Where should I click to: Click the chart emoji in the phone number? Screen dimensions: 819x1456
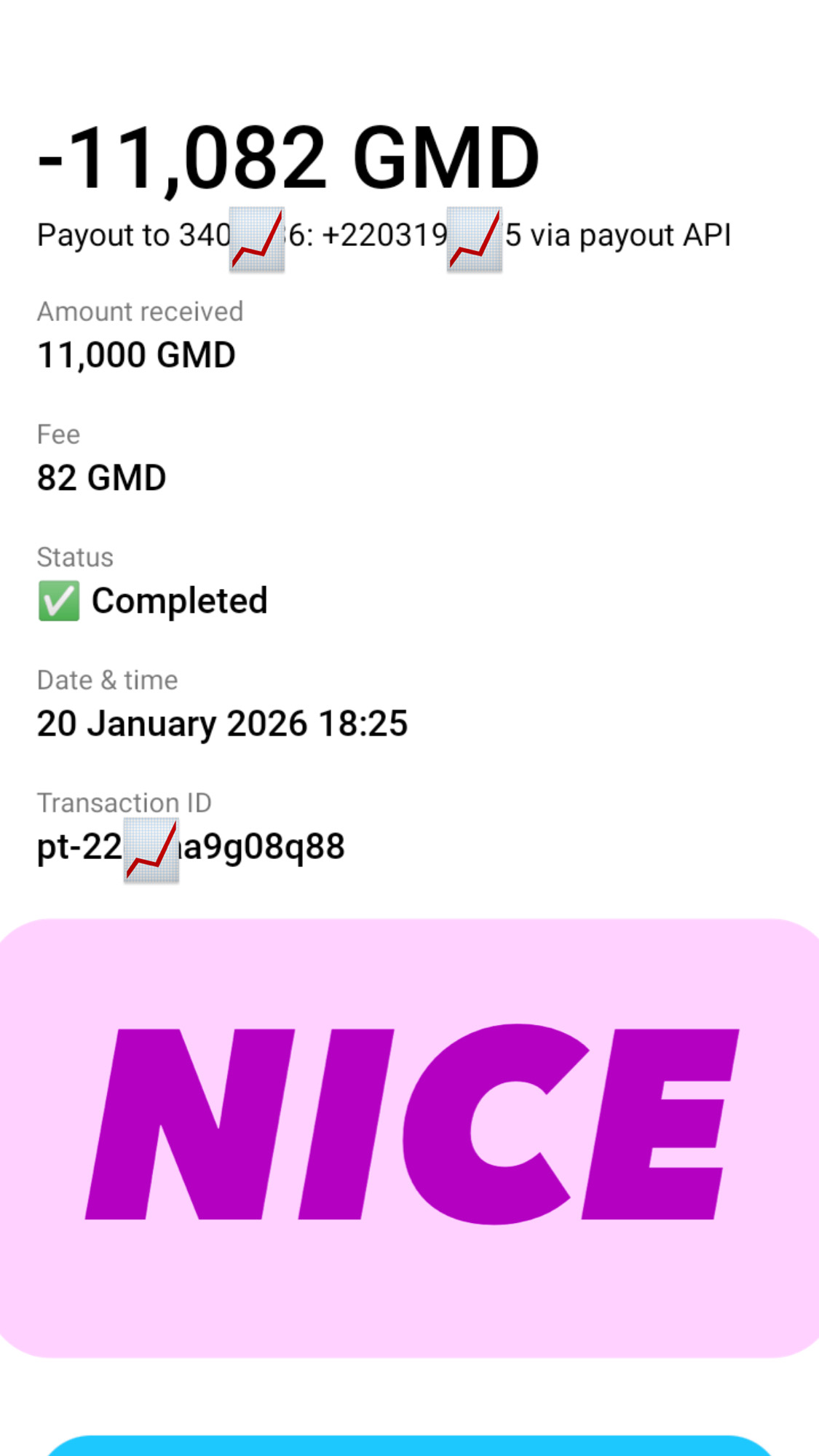point(473,240)
